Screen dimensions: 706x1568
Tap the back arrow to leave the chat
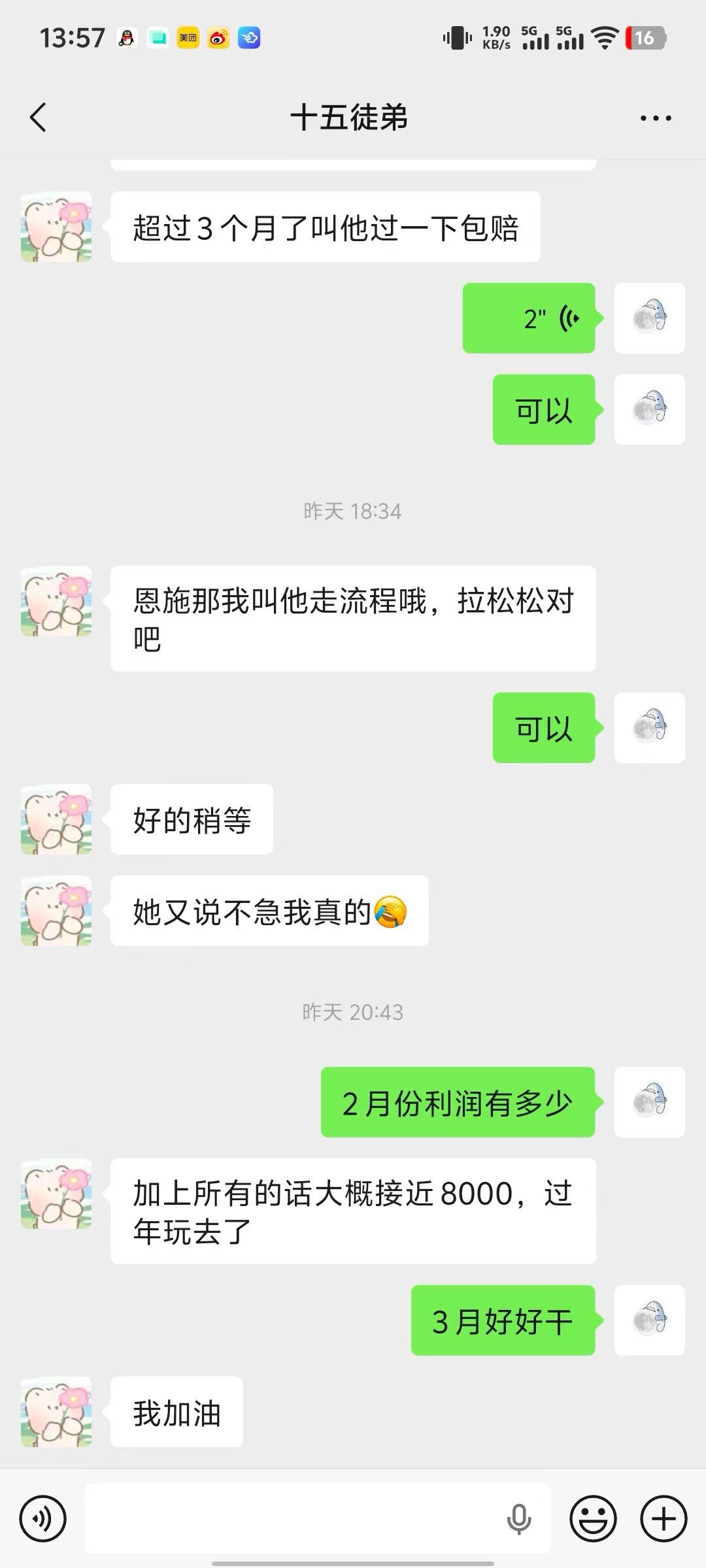coord(37,118)
